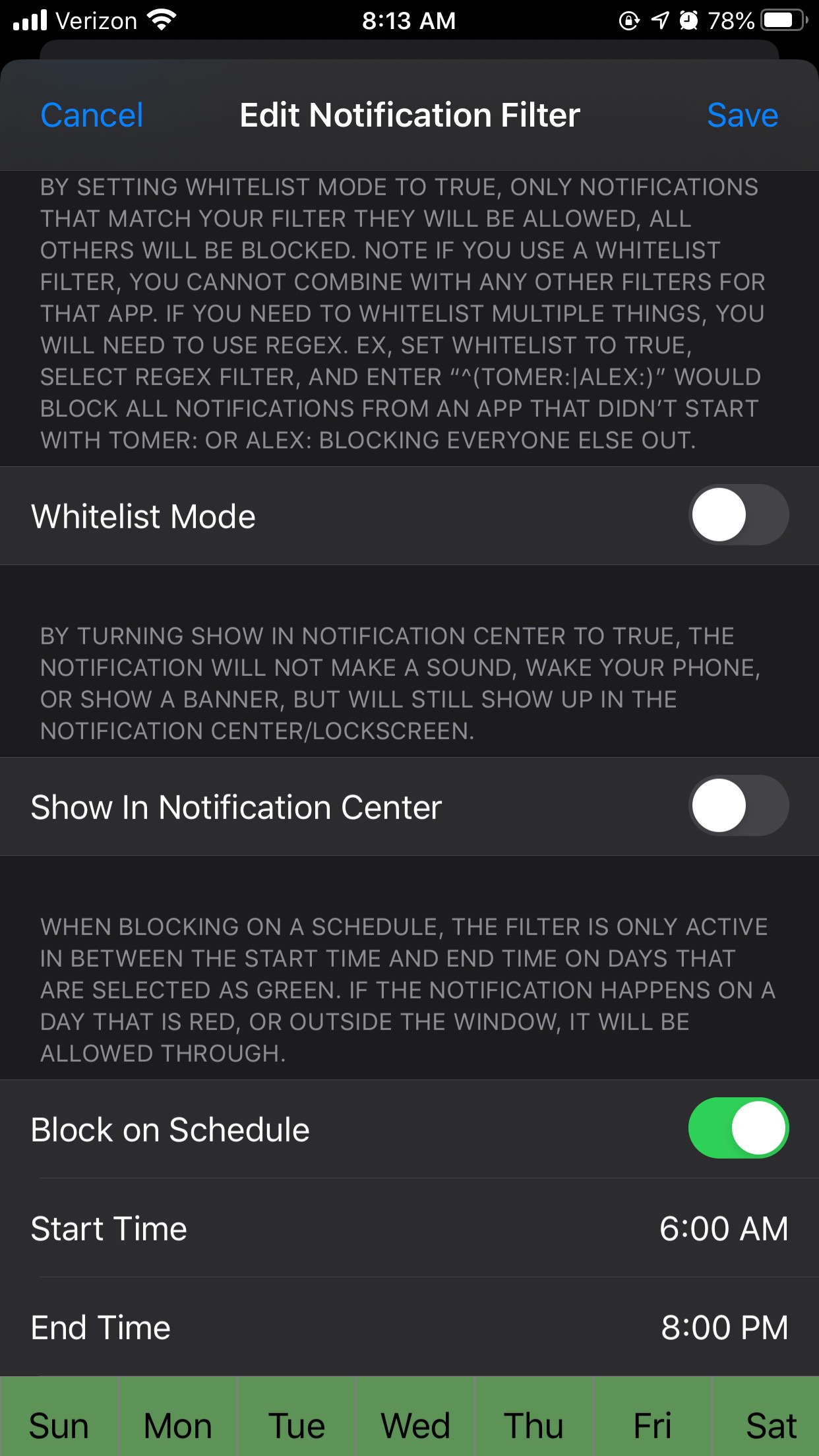
Task: Turn on Show In Notification Center
Action: tap(738, 806)
